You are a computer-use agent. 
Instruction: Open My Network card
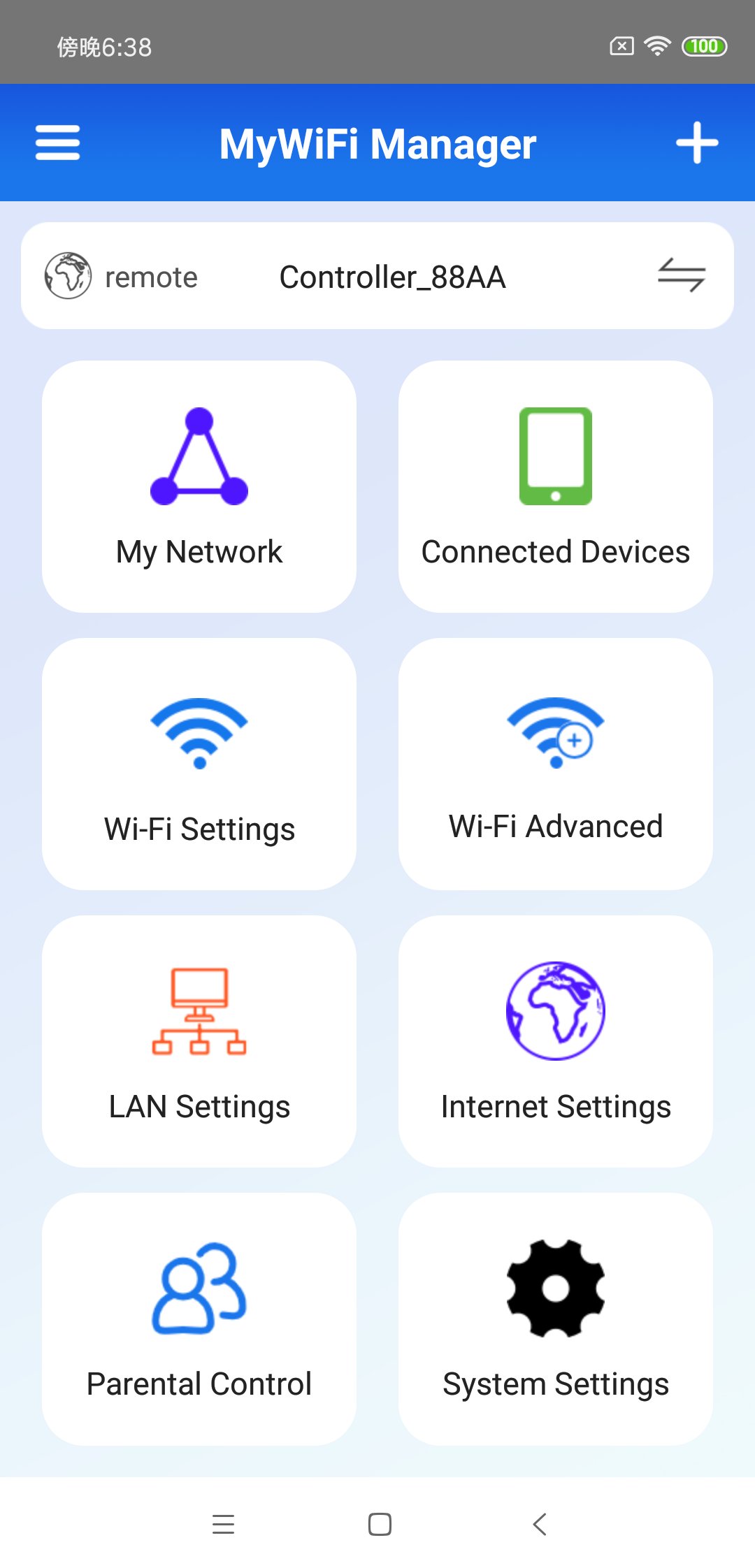point(199,486)
